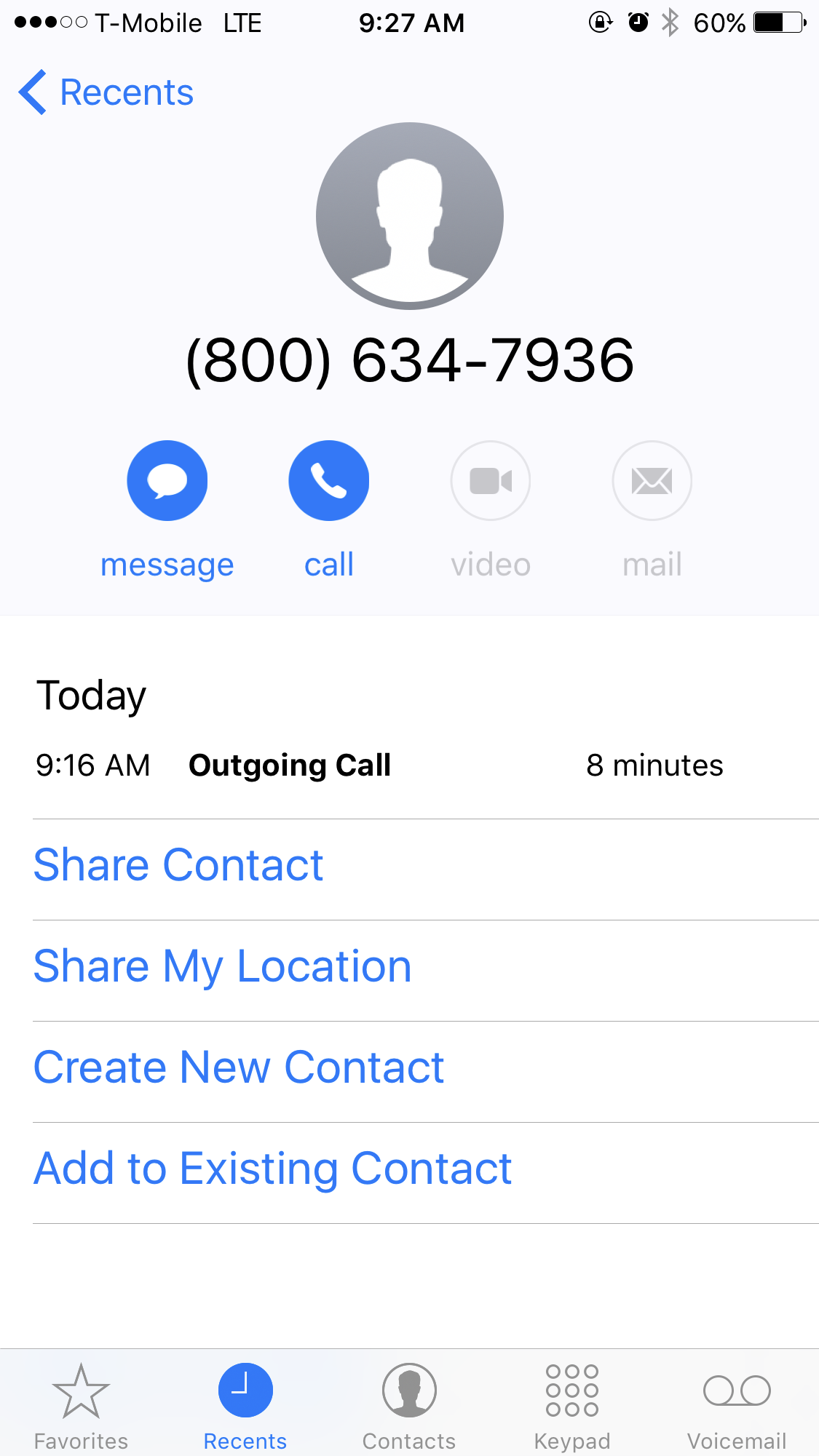This screenshot has height=1456, width=819.
Task: Go back to Recents list
Action: (106, 92)
